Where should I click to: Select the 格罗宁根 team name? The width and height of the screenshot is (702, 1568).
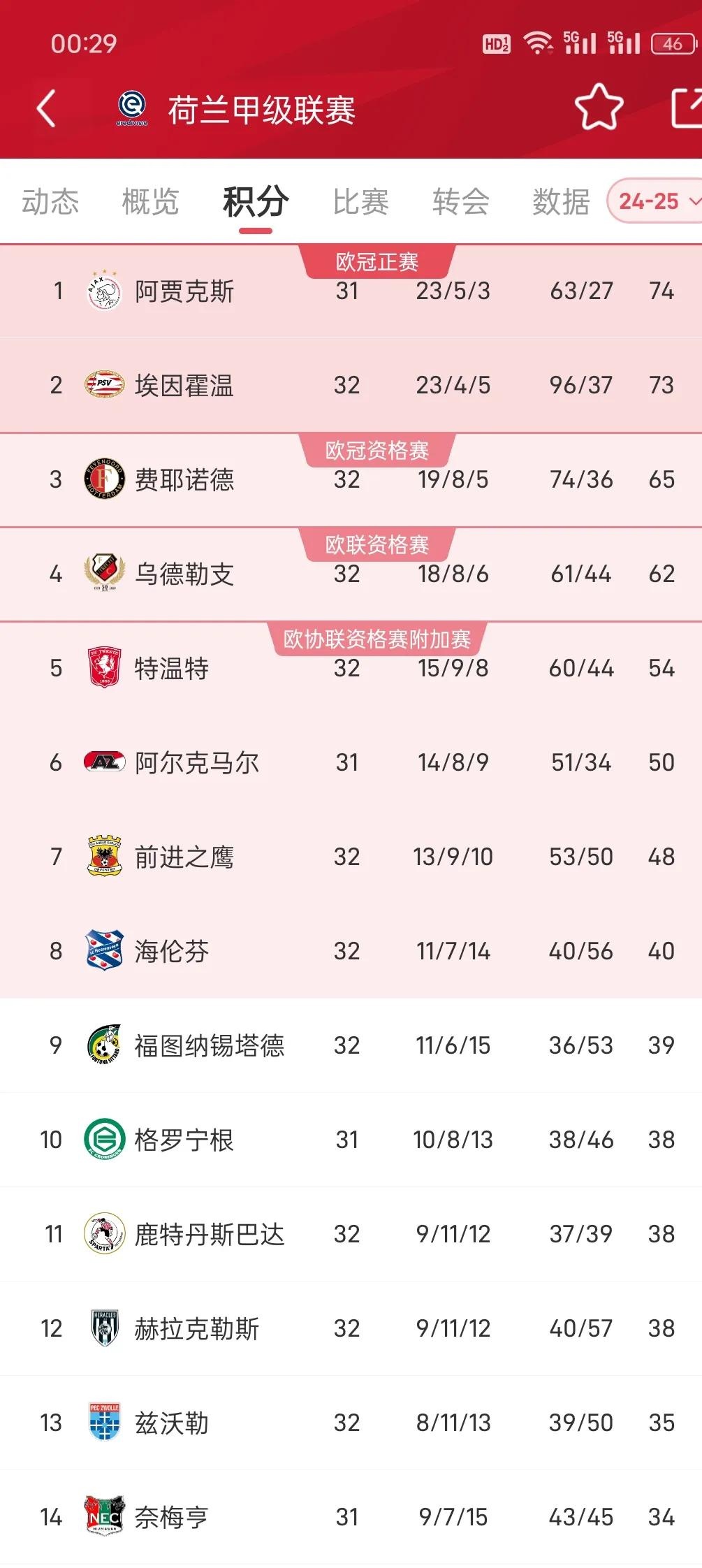(x=183, y=1139)
